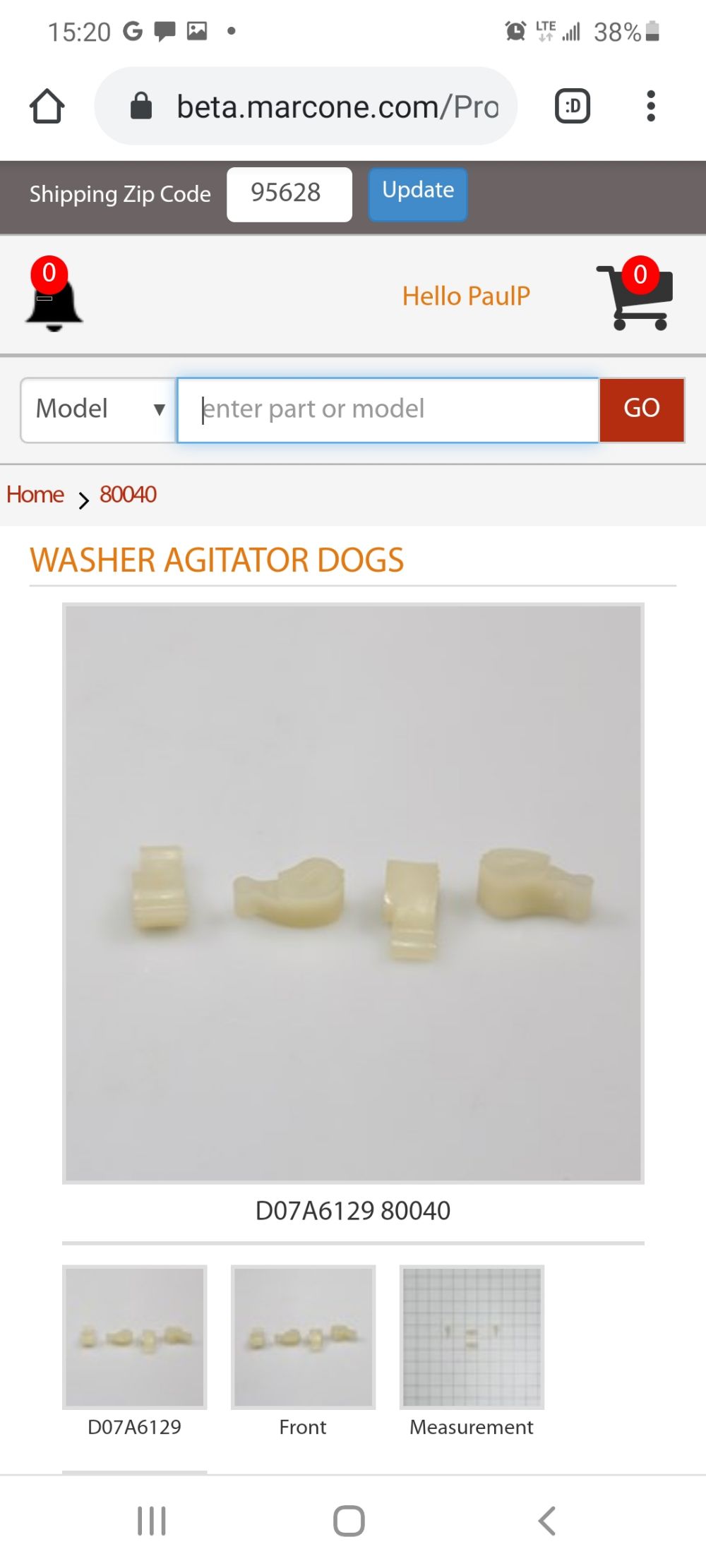Open the shopping cart
The image size is (706, 1568).
click(x=634, y=294)
